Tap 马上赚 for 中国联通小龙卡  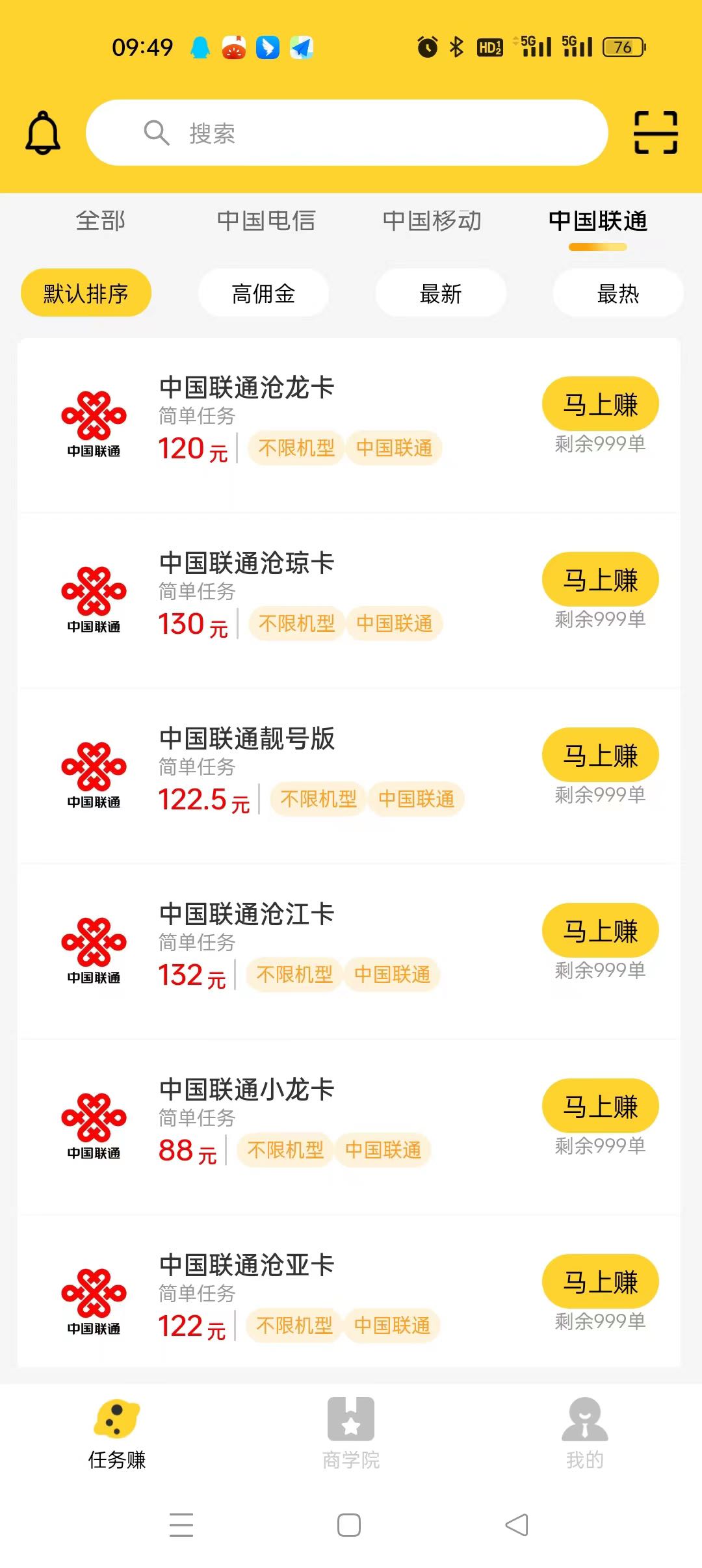coord(600,1106)
